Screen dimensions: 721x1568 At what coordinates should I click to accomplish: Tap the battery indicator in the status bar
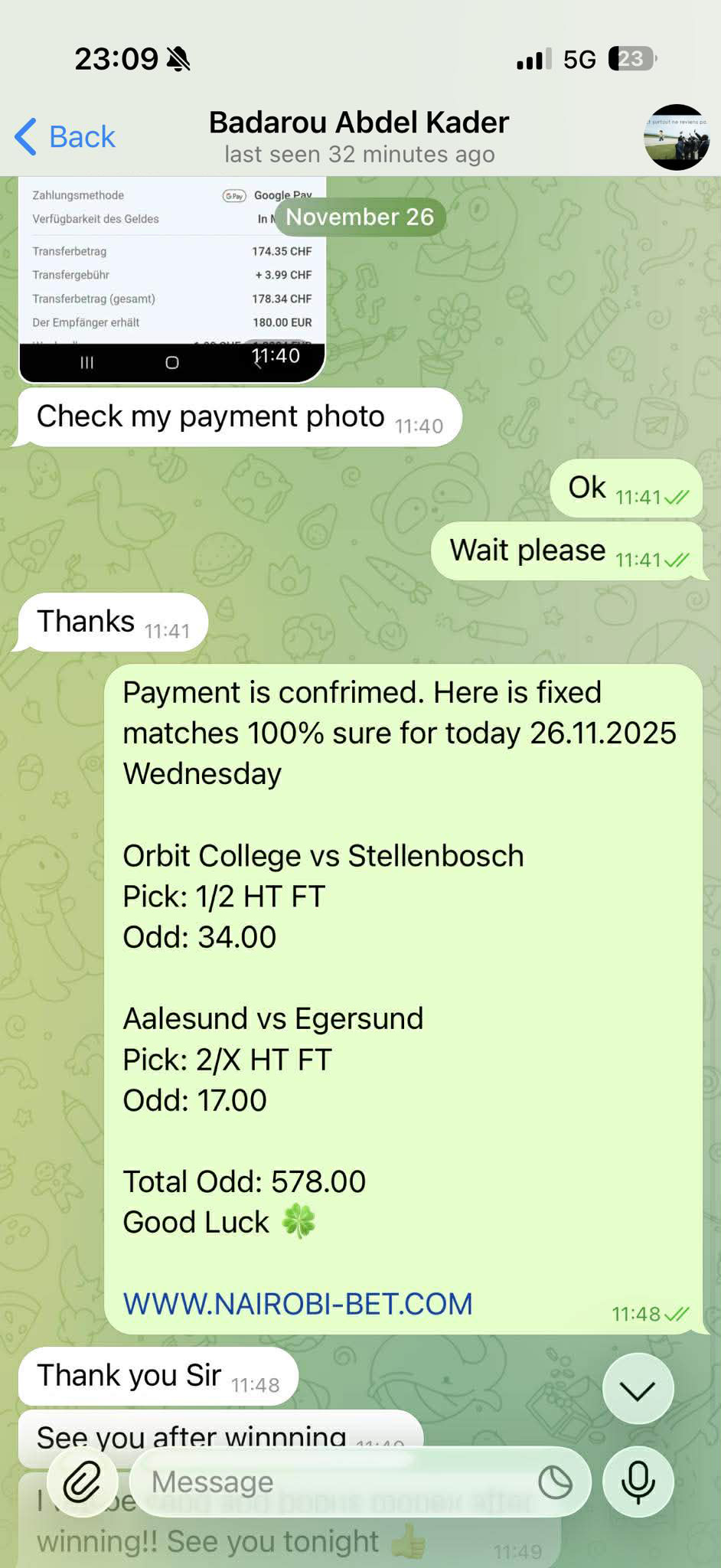tap(632, 58)
